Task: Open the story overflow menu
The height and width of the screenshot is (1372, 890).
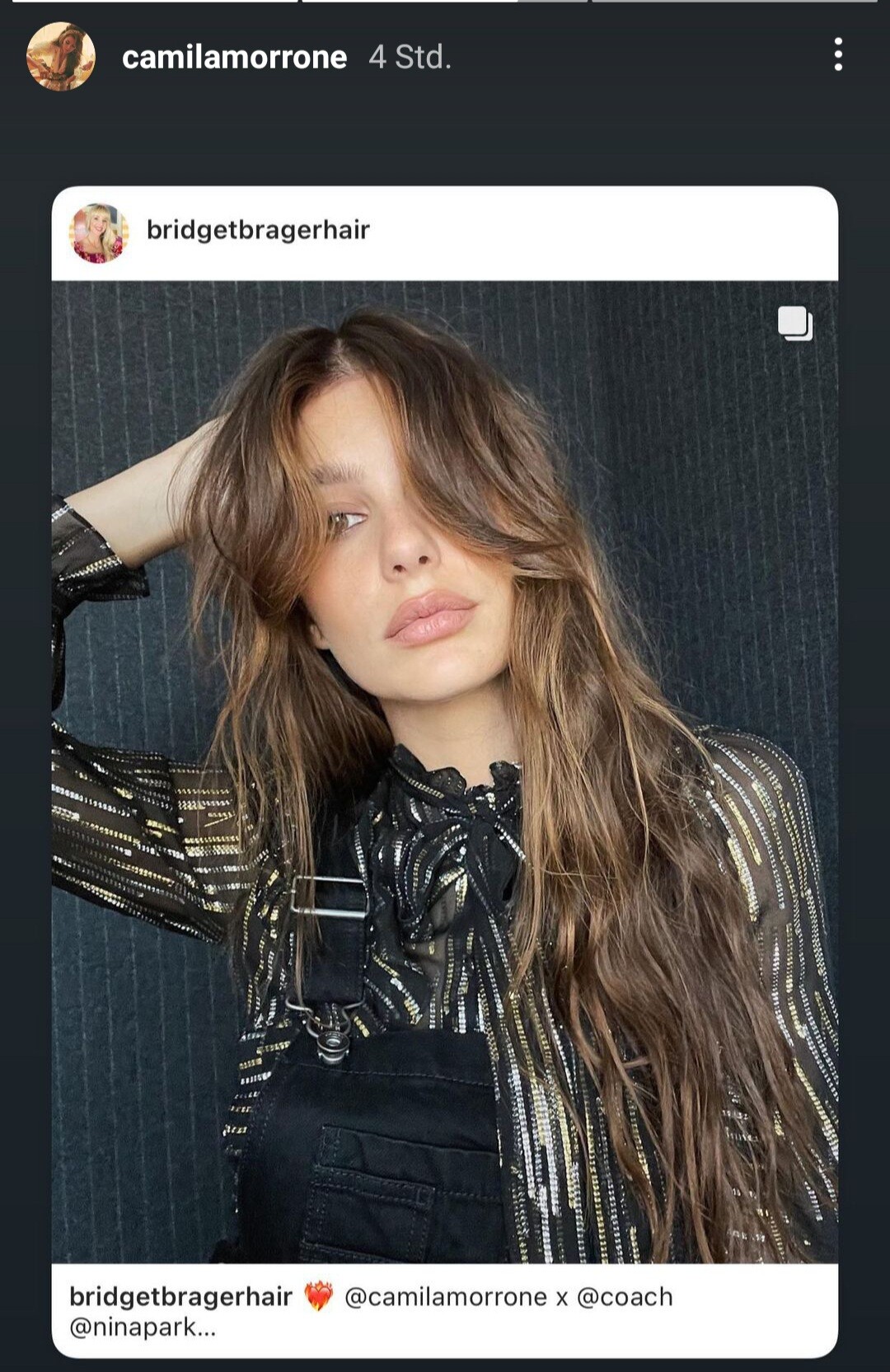Action: tap(837, 54)
